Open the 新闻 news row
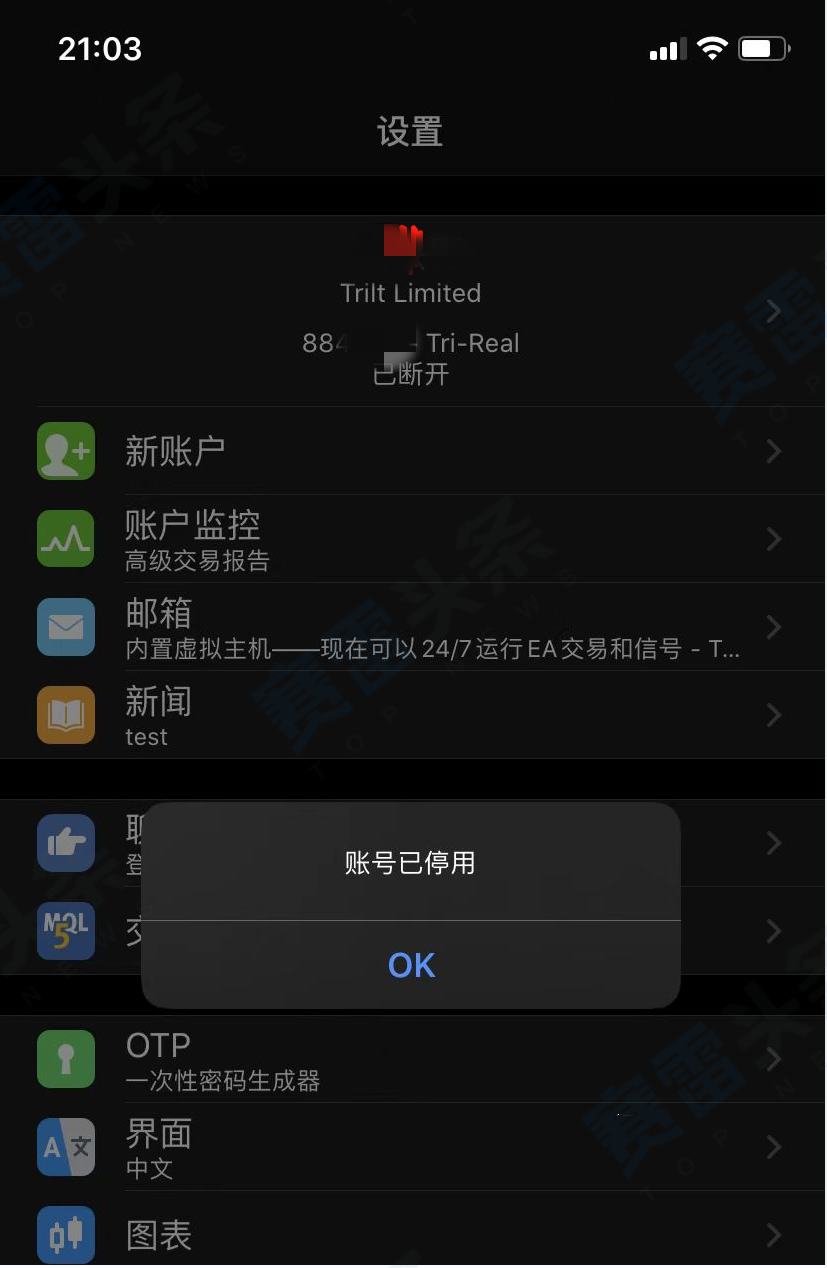The width and height of the screenshot is (827, 1268). click(411, 715)
